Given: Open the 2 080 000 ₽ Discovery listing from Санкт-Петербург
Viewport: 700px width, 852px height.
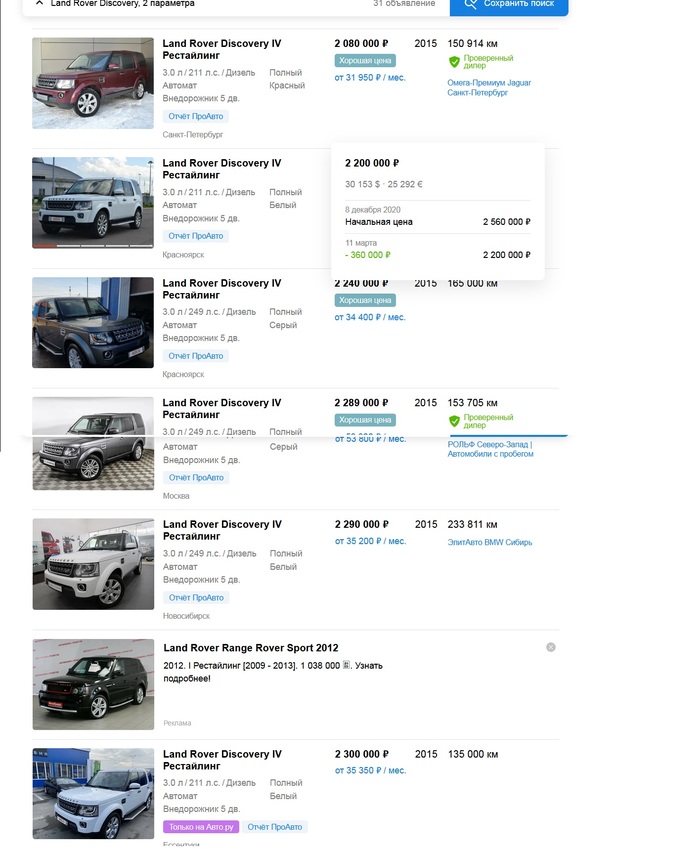Looking at the screenshot, I should [222, 49].
